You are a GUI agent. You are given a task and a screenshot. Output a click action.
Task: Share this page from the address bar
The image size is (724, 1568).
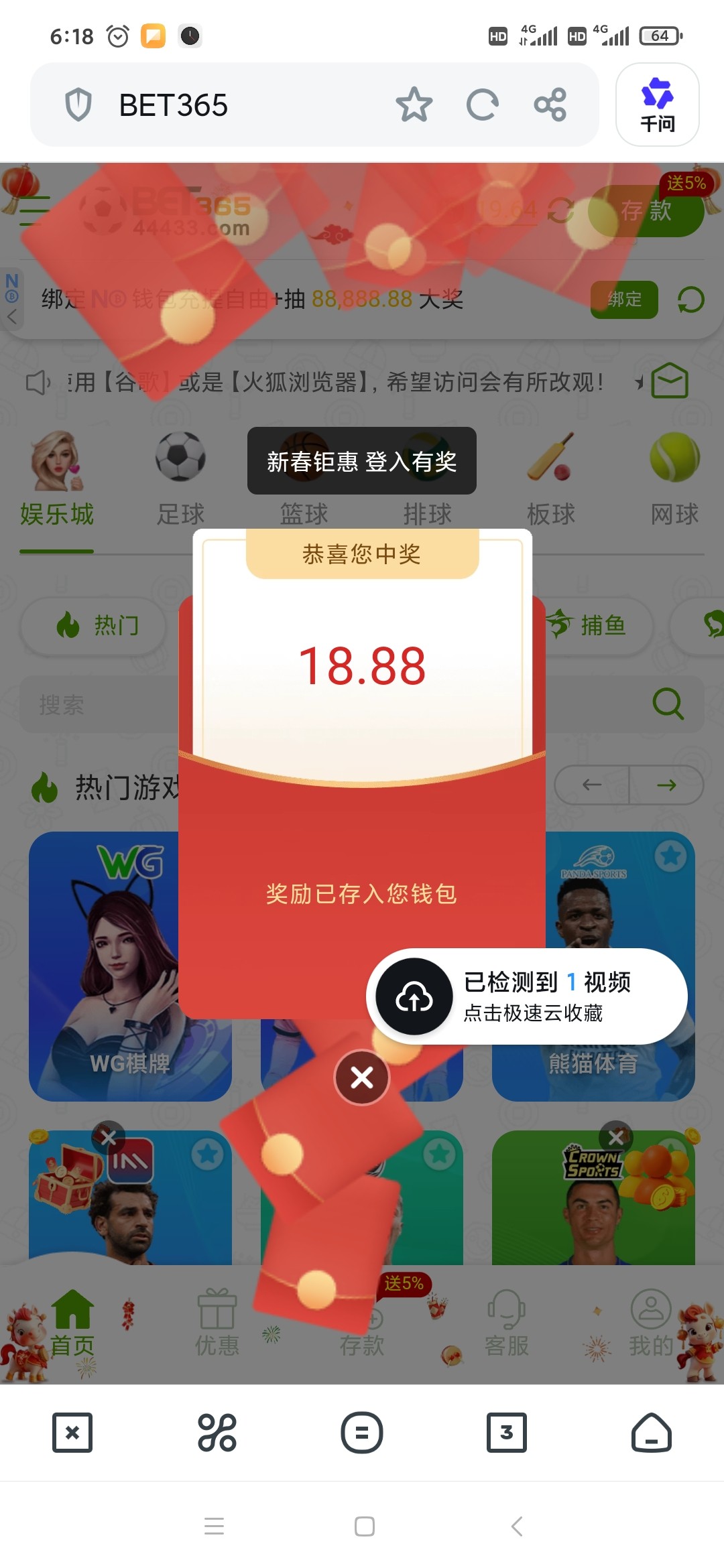pyautogui.click(x=550, y=105)
